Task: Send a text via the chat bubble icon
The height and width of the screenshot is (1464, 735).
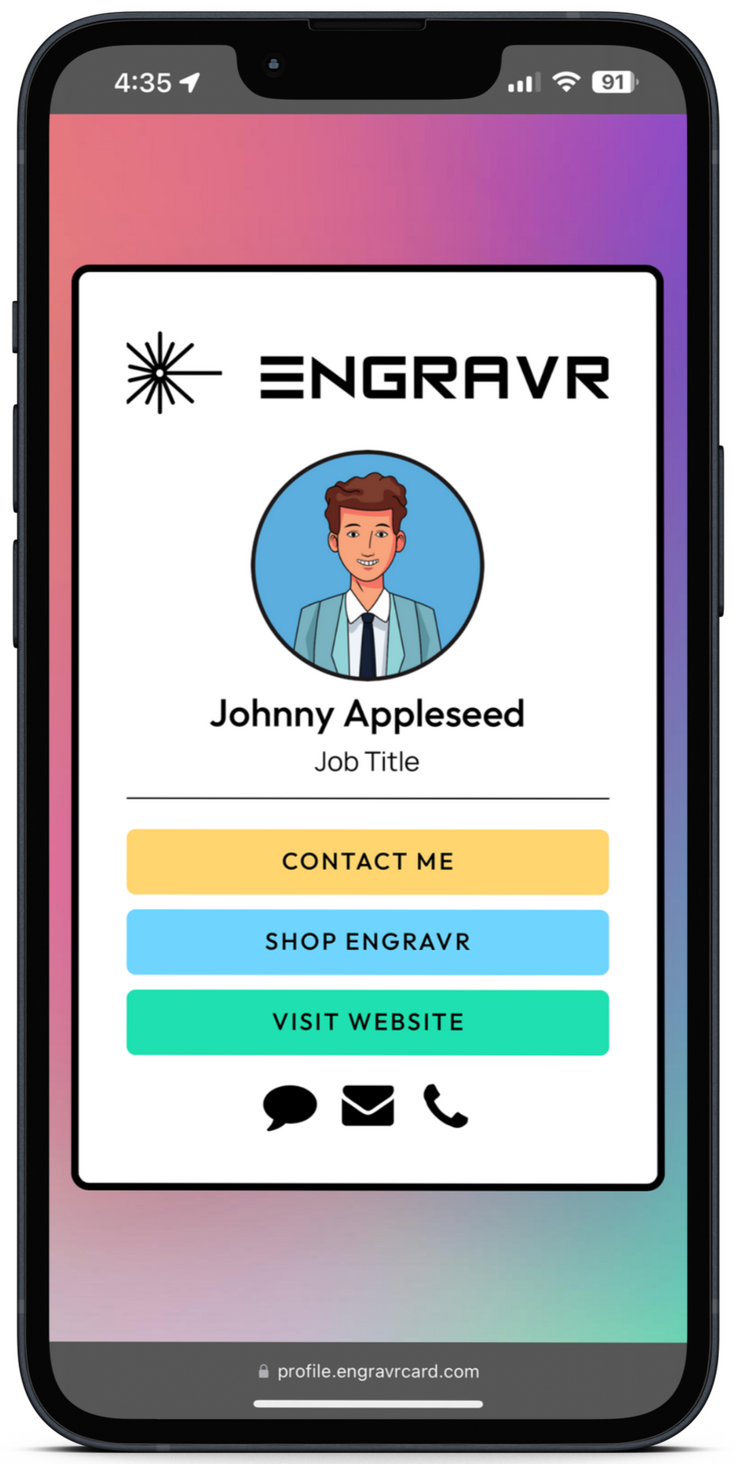Action: 290,1107
